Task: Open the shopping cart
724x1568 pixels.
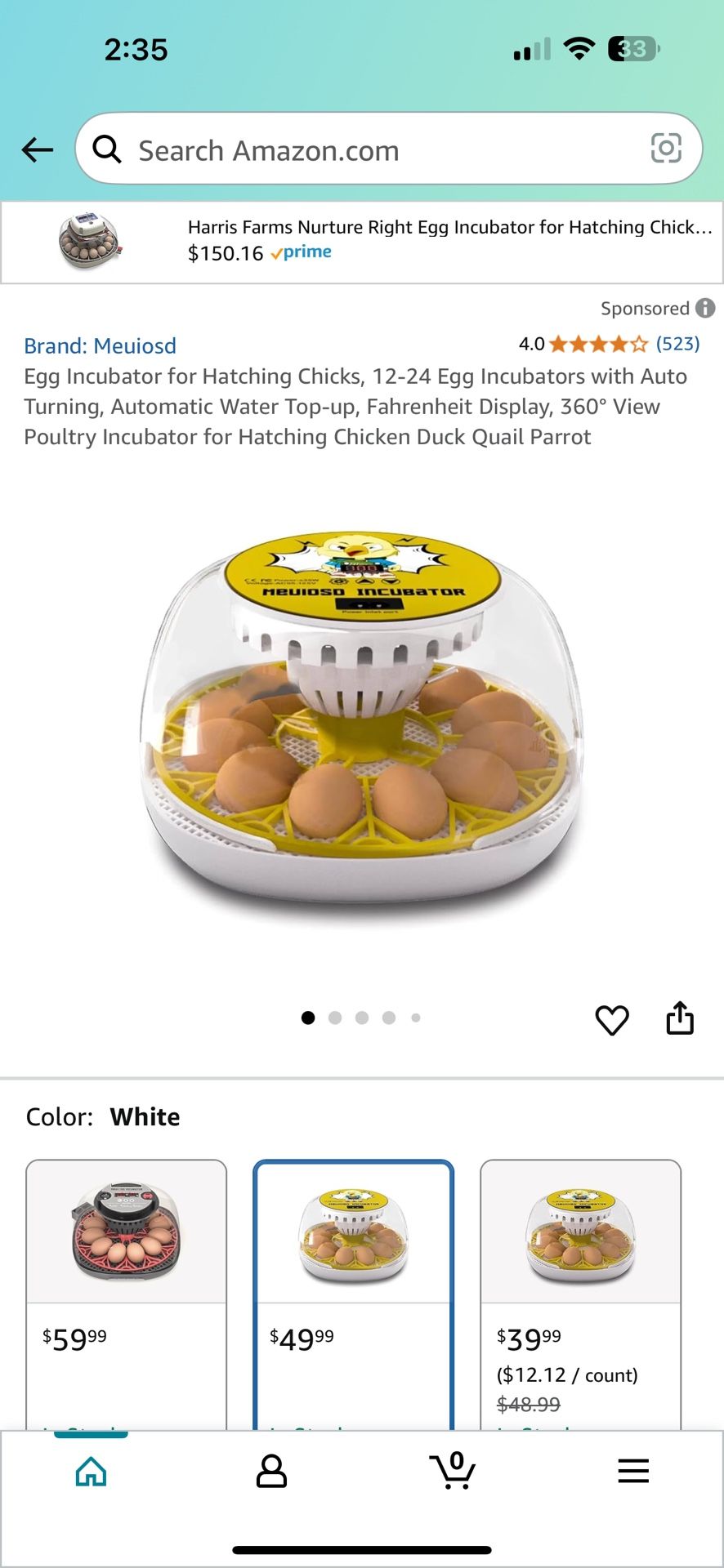Action: point(452,1472)
